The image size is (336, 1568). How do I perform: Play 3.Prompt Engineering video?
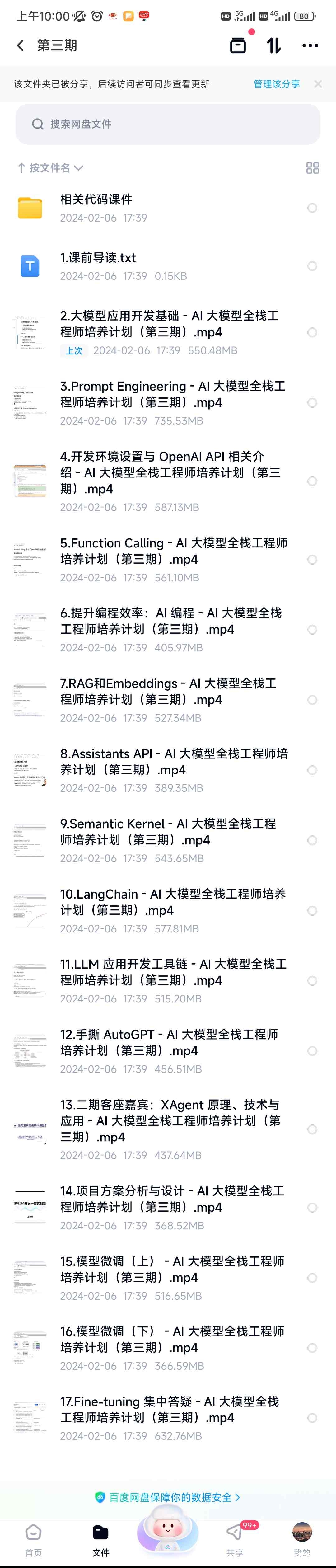coord(172,394)
